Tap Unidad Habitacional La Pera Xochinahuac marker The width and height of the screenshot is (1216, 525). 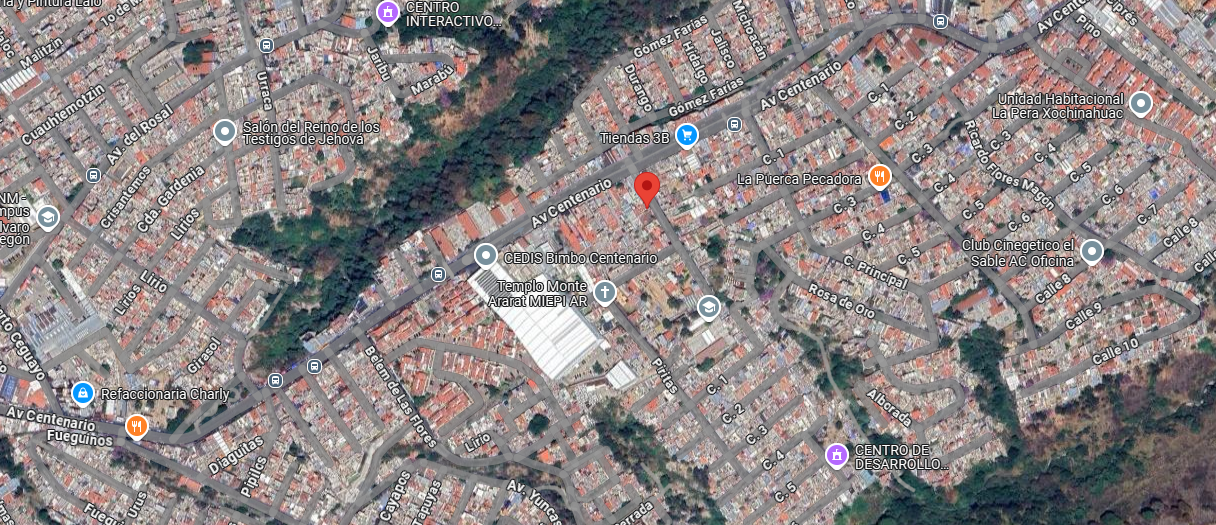click(x=1141, y=103)
